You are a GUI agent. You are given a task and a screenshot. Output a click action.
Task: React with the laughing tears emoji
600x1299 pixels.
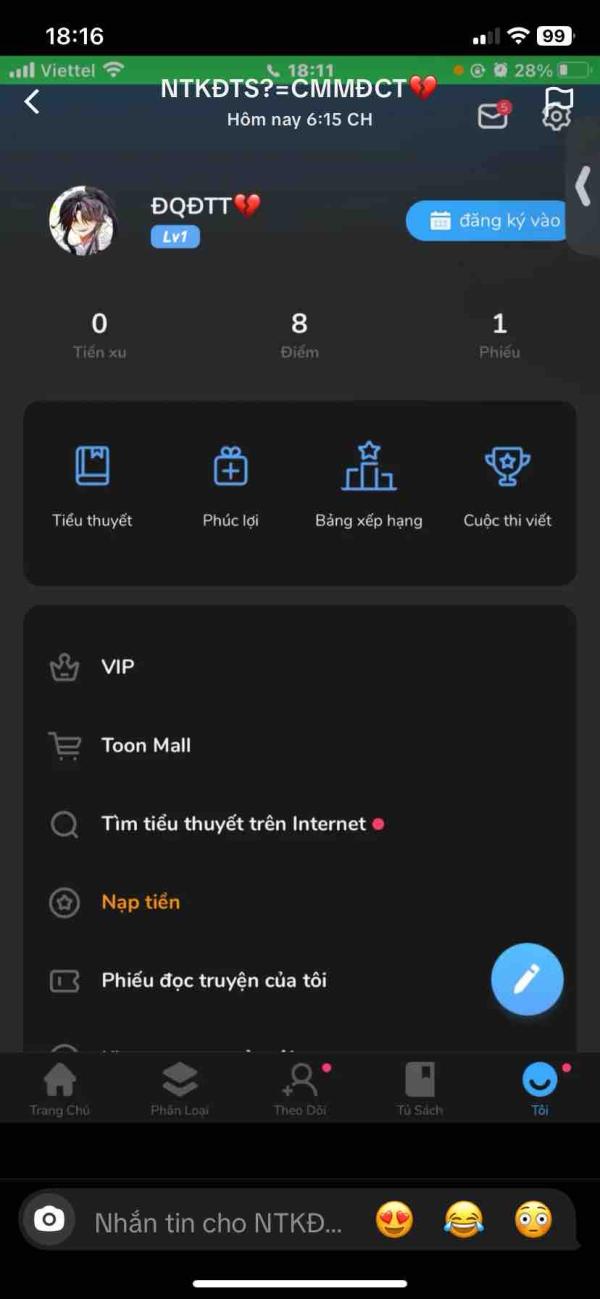click(463, 1220)
